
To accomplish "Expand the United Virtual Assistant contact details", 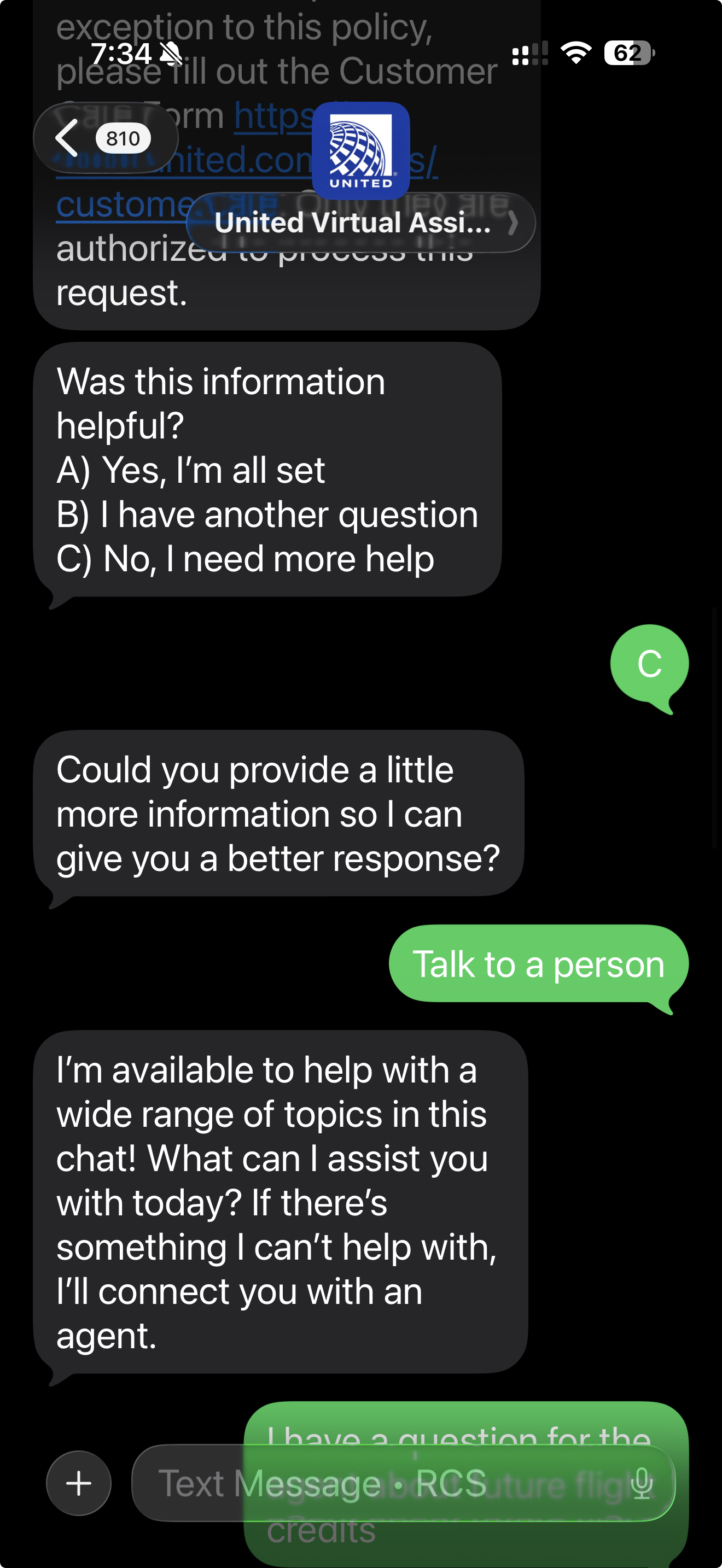I will pyautogui.click(x=353, y=224).
